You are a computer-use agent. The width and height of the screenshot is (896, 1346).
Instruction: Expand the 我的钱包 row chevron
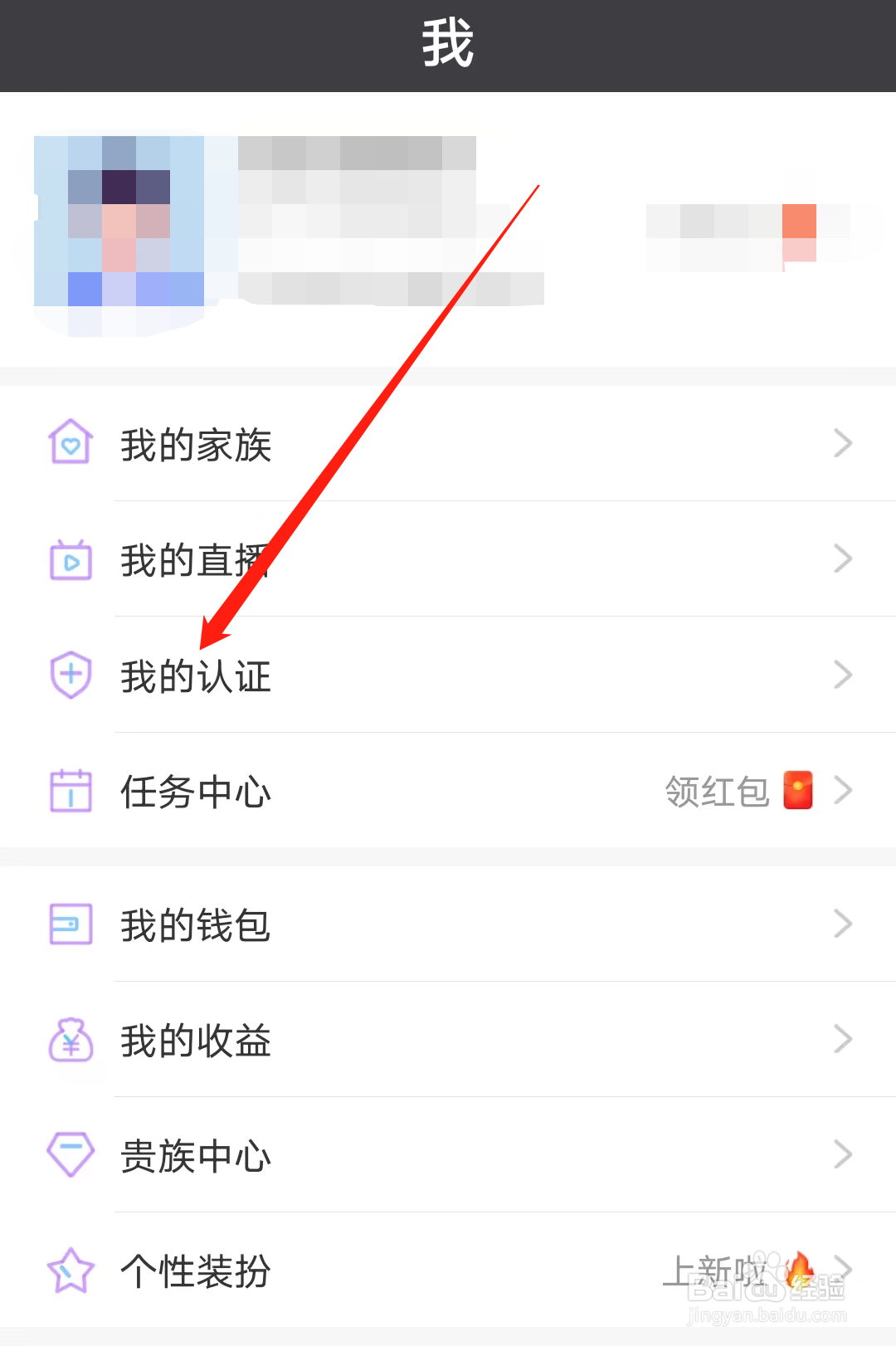tap(845, 924)
